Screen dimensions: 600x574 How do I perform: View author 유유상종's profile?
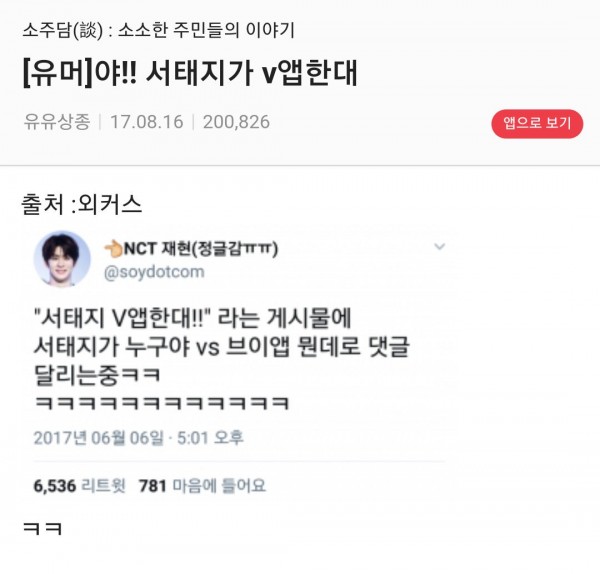pos(56,122)
